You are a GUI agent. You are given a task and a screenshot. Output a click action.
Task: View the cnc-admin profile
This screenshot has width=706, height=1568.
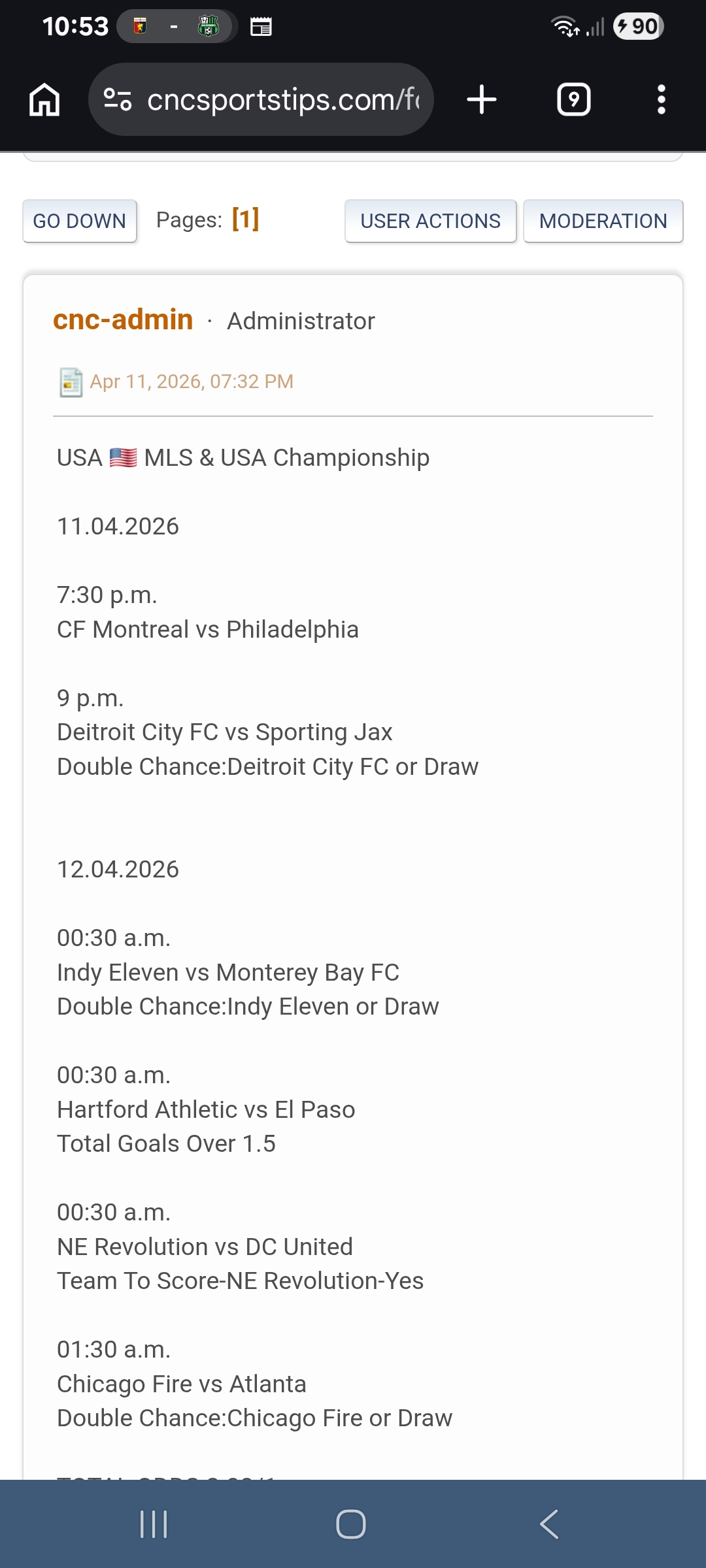123,320
